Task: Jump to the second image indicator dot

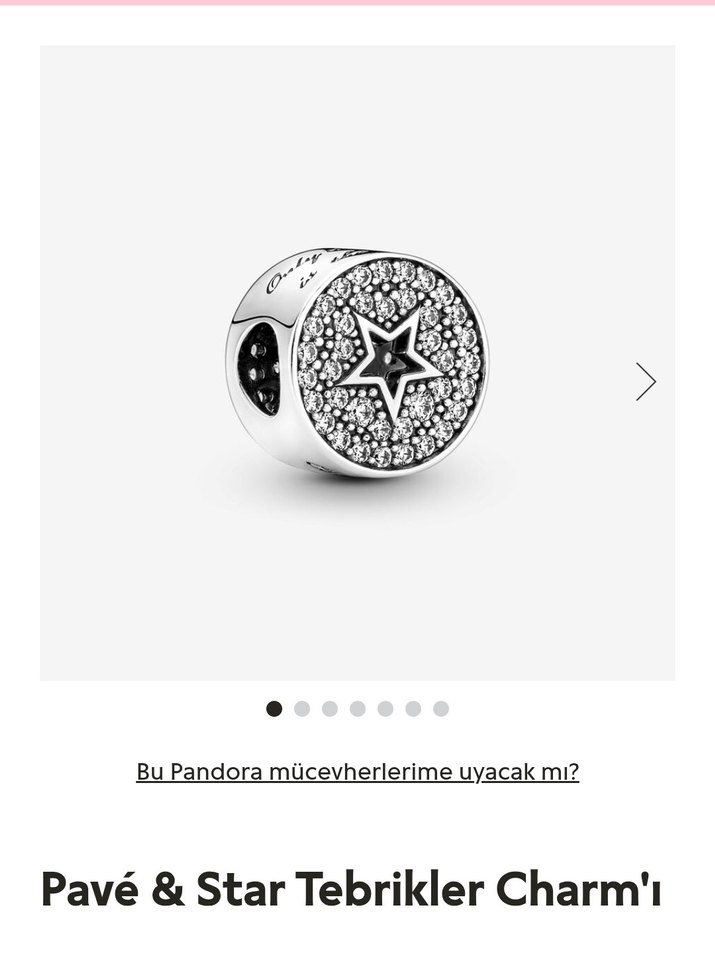Action: click(x=302, y=709)
